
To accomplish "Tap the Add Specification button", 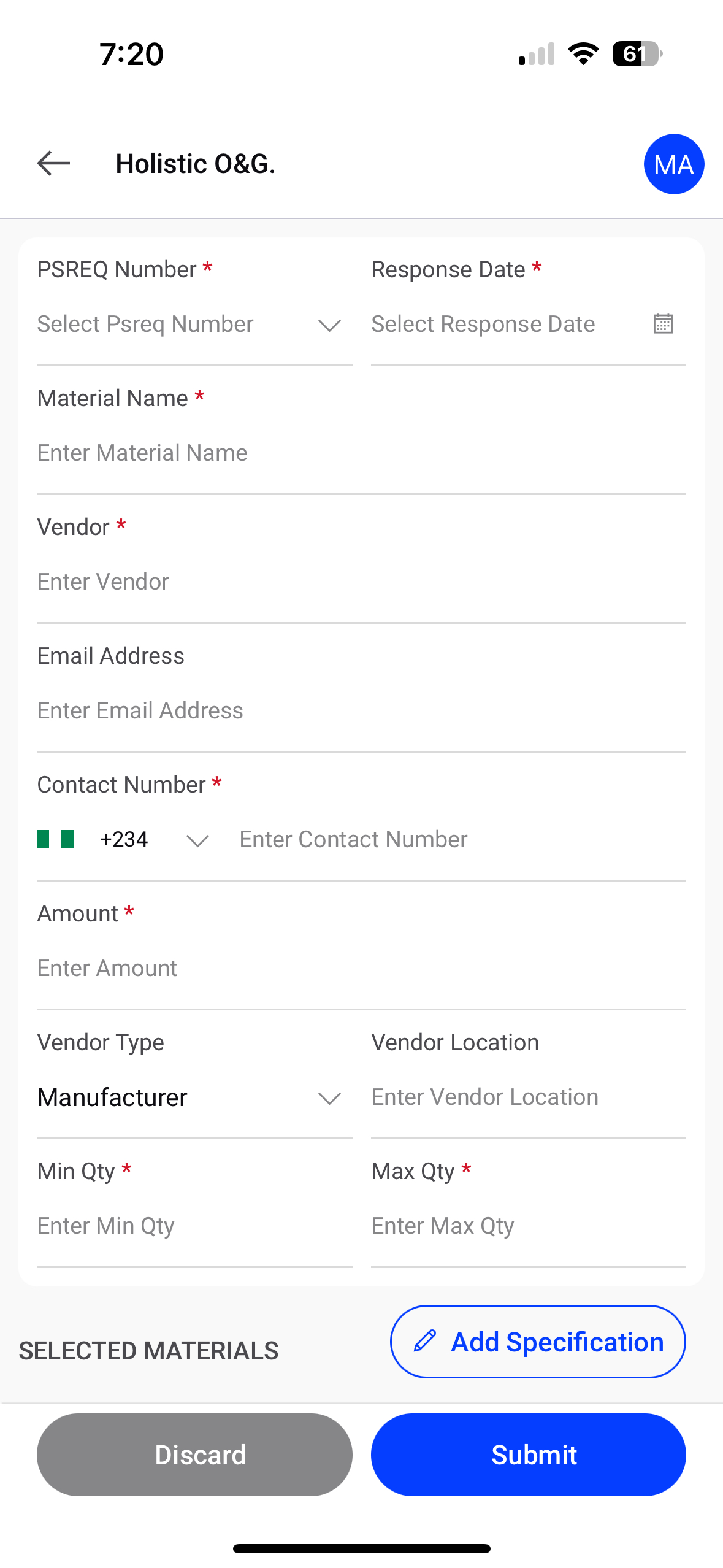I will coord(538,1342).
